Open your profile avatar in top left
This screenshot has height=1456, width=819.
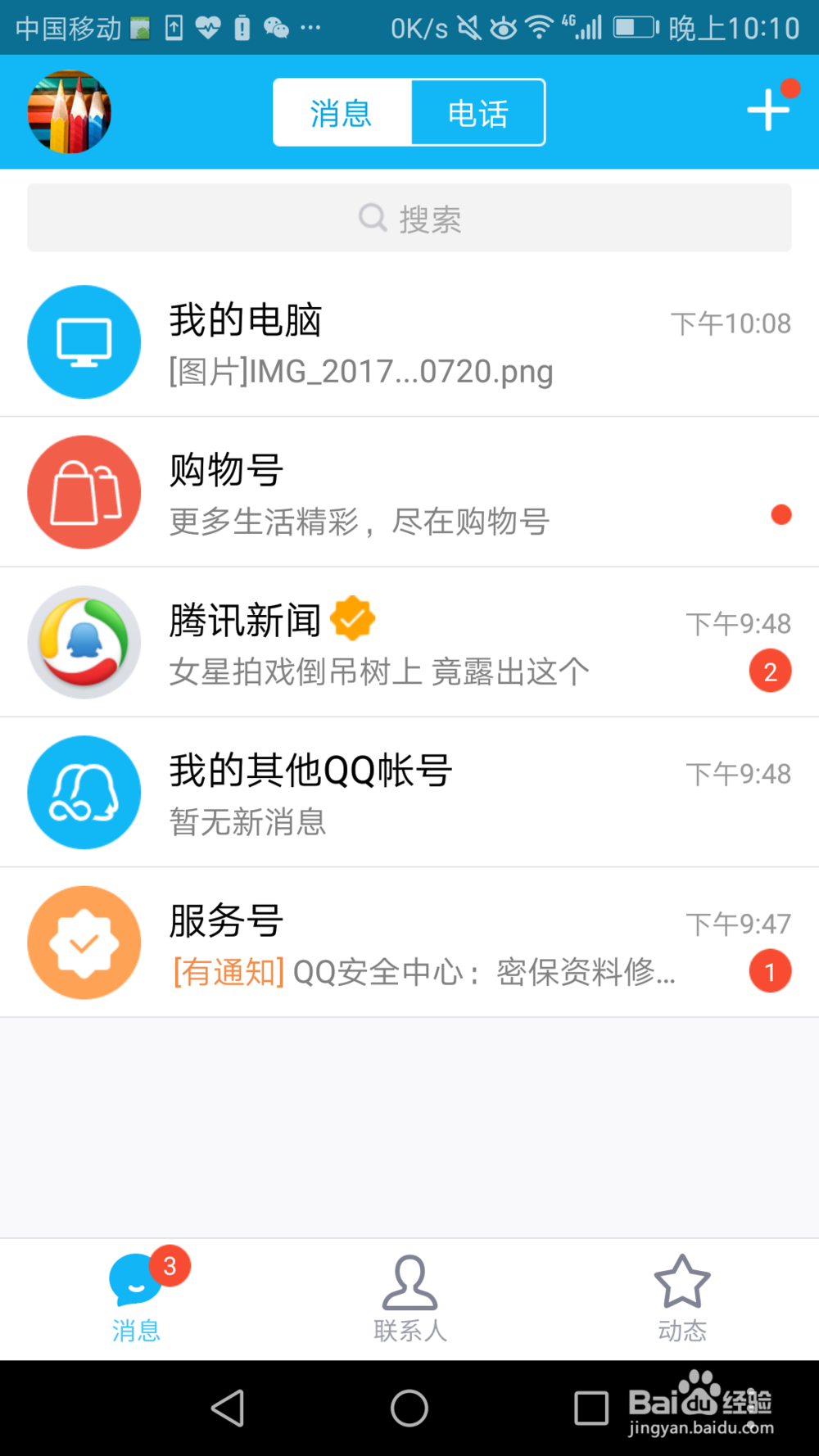(x=69, y=112)
